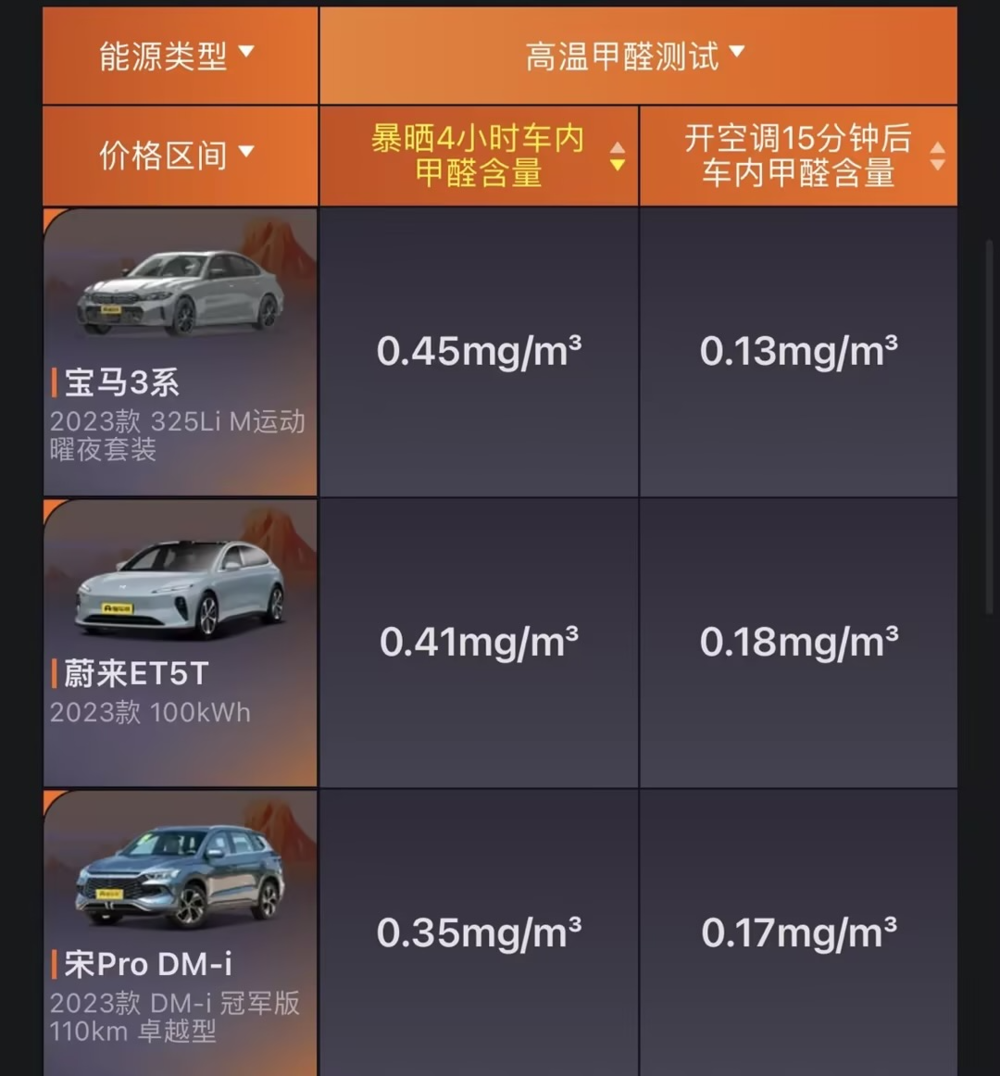Viewport: 1000px width, 1076px height.
Task: Open the 宝马3系 car details
Action: 180,352
